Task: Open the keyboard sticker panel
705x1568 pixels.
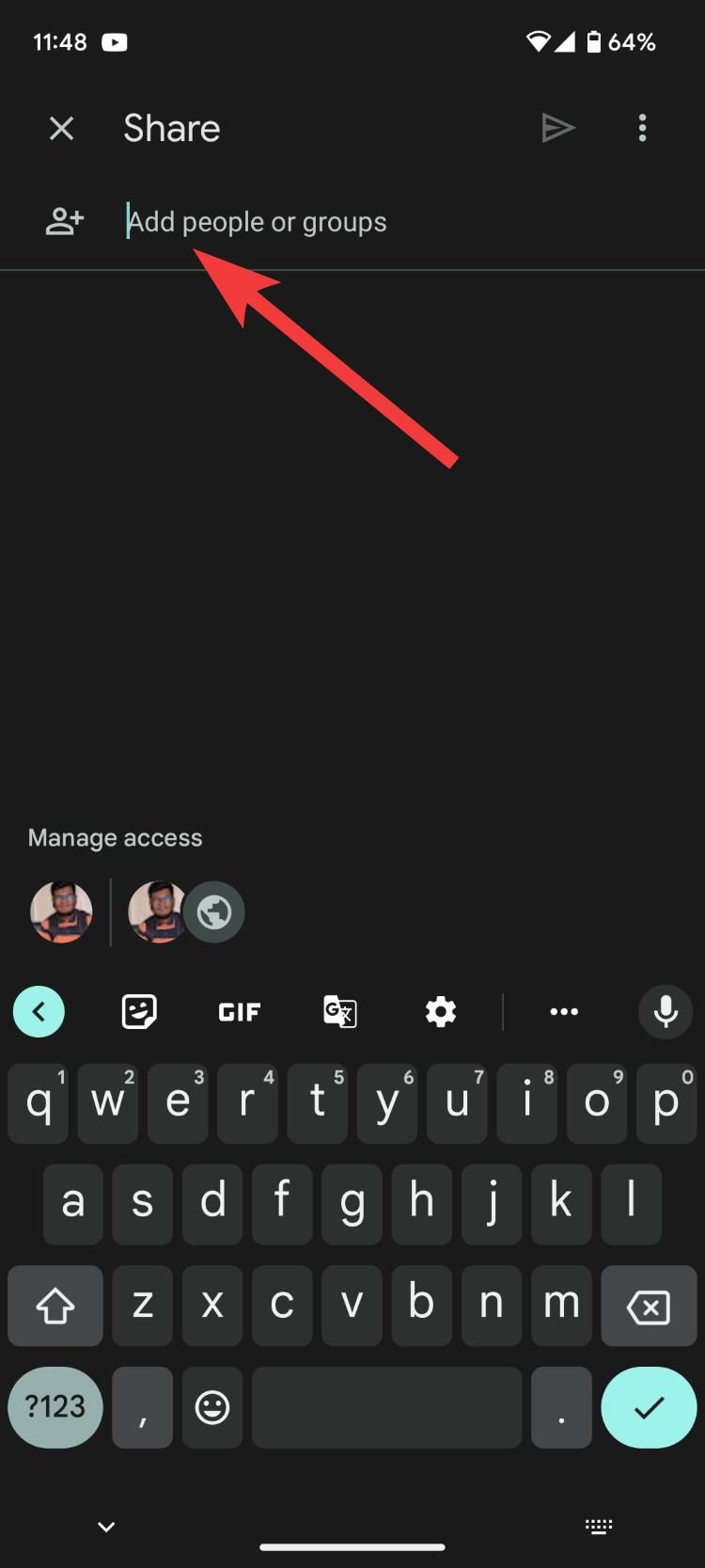Action: click(139, 1011)
